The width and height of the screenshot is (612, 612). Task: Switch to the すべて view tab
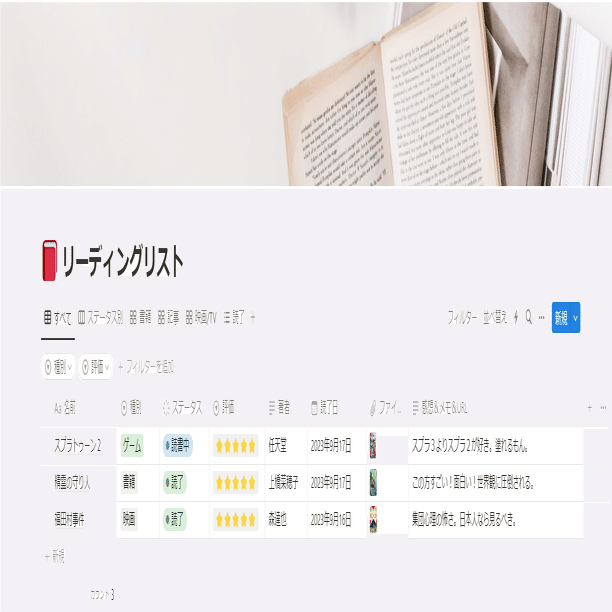pyautogui.click(x=57, y=318)
